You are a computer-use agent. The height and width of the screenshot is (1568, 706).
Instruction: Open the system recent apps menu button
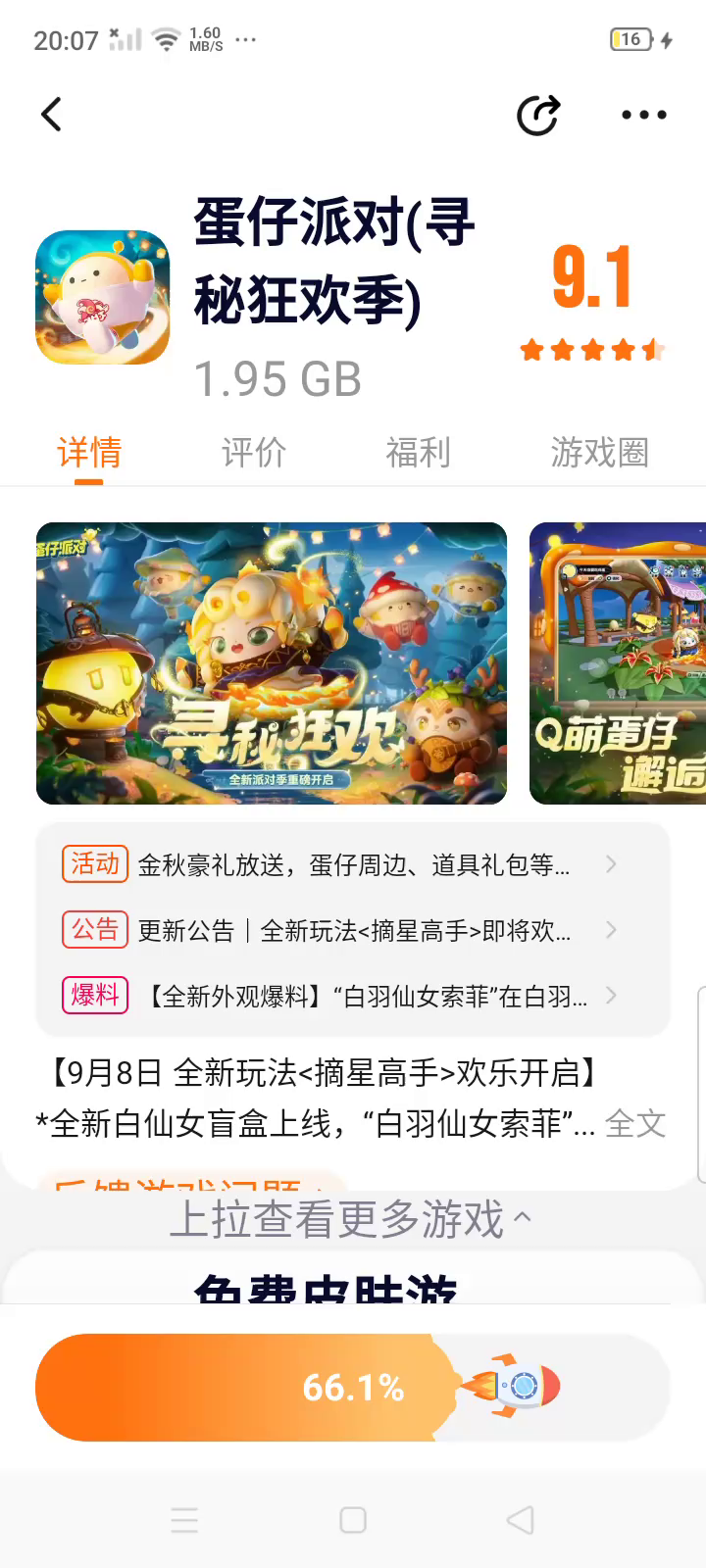[184, 1520]
